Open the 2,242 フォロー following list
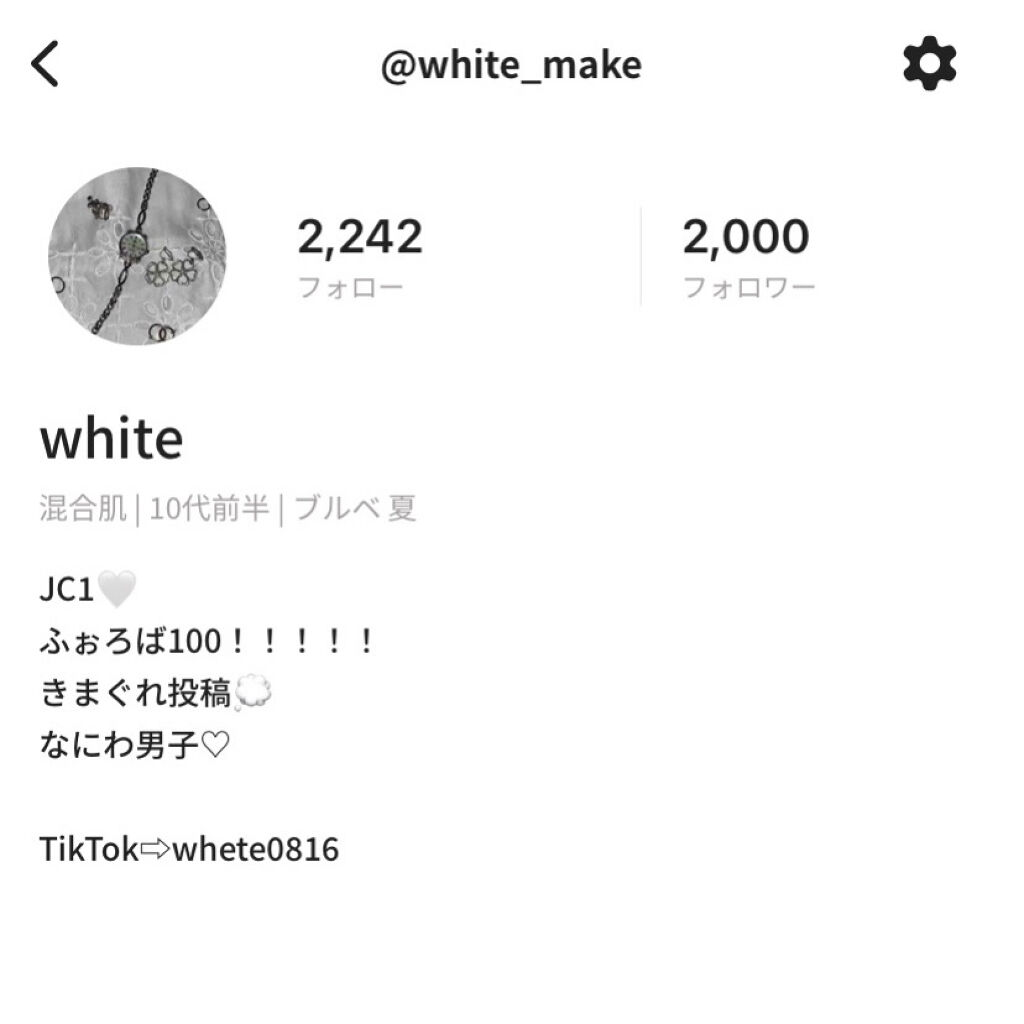1024x1024 pixels. tap(360, 257)
